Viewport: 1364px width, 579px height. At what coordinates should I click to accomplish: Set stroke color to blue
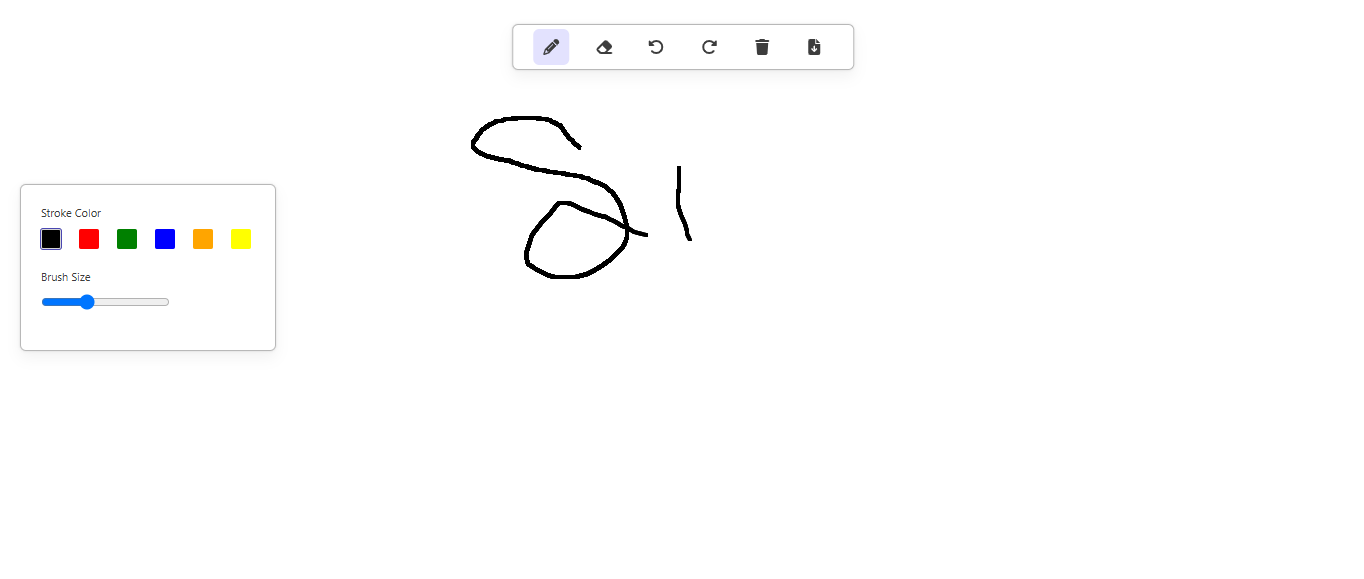(165, 239)
